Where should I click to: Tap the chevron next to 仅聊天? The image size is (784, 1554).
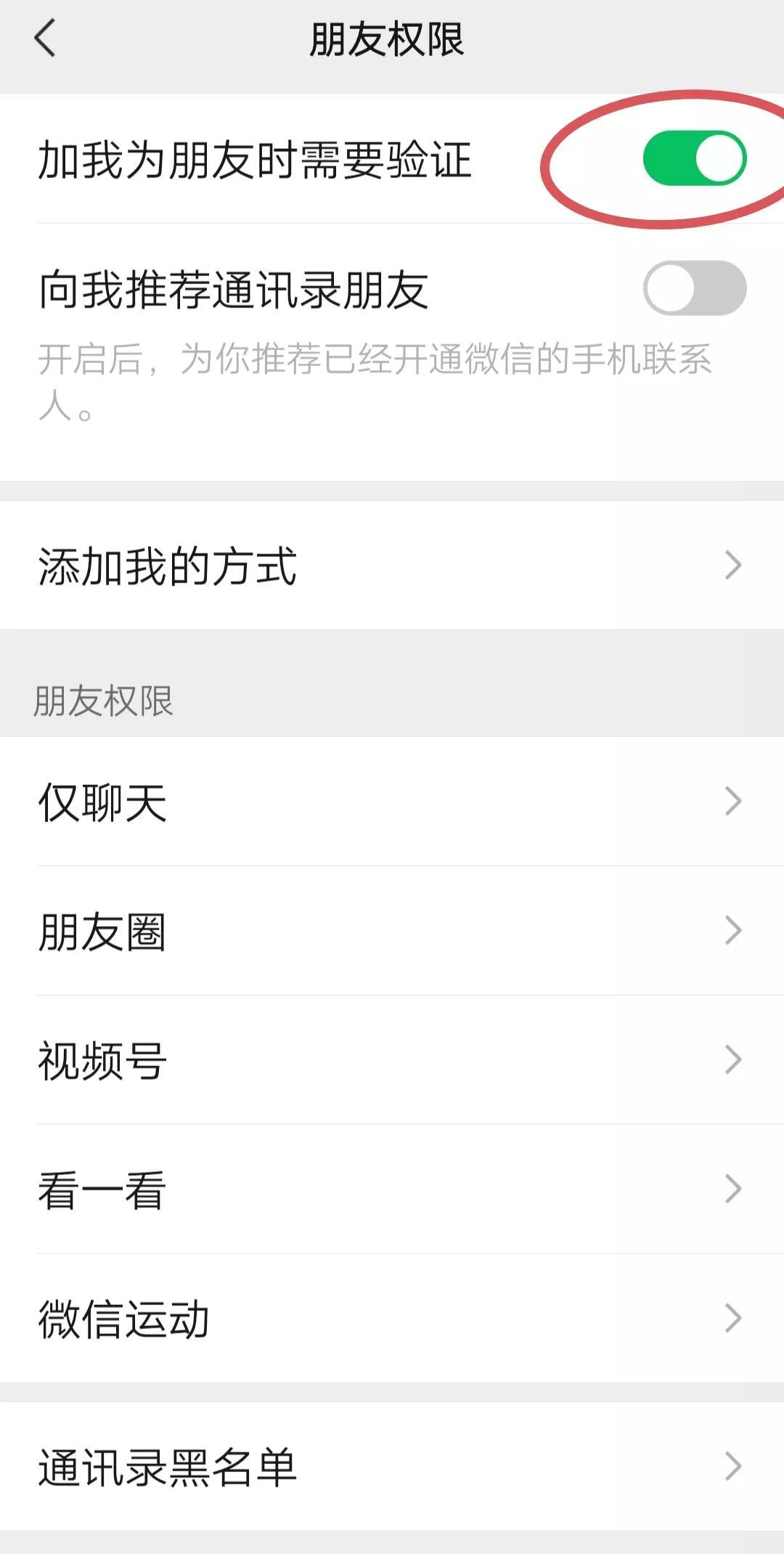(733, 802)
